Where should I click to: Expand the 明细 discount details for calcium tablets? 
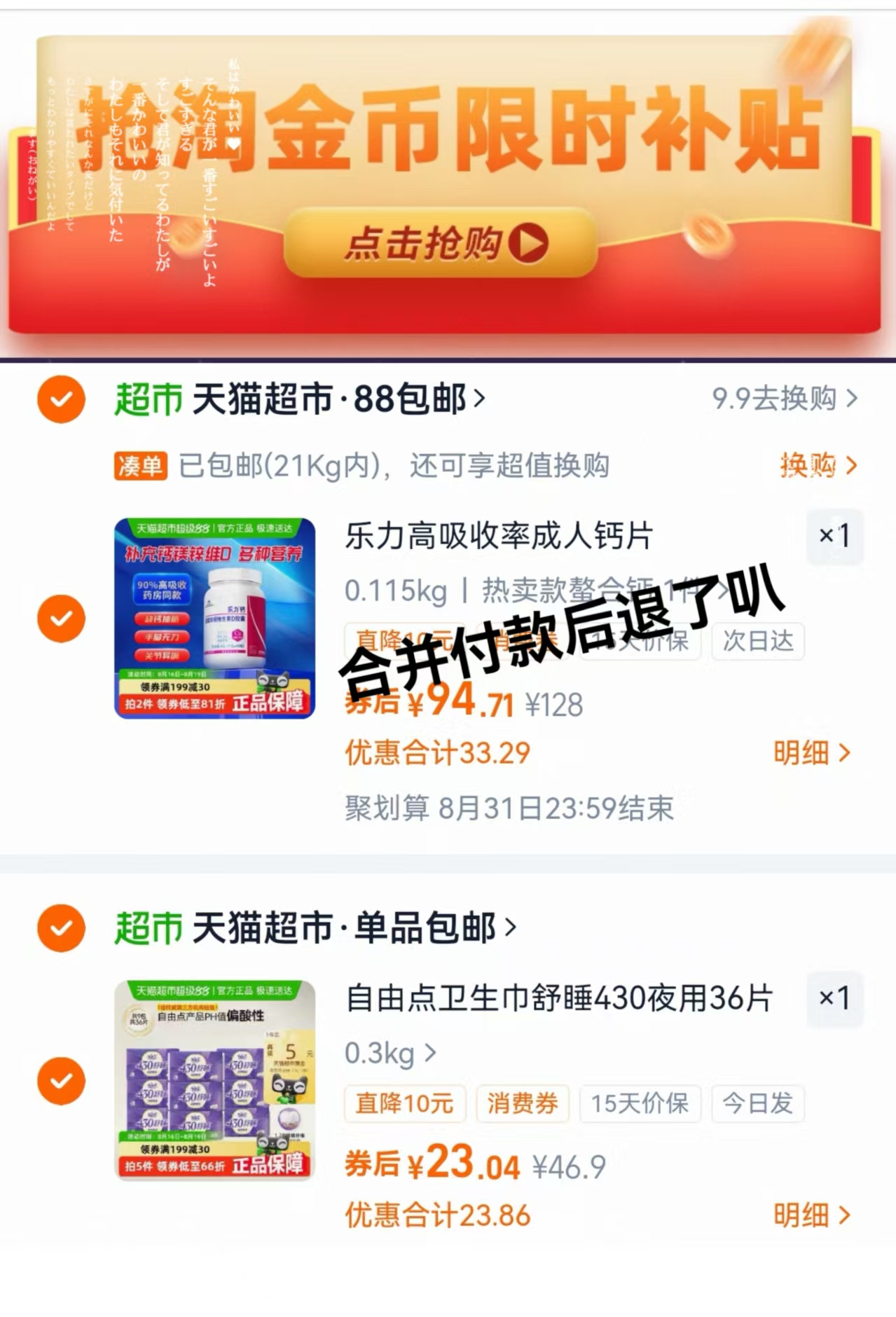coord(809,754)
